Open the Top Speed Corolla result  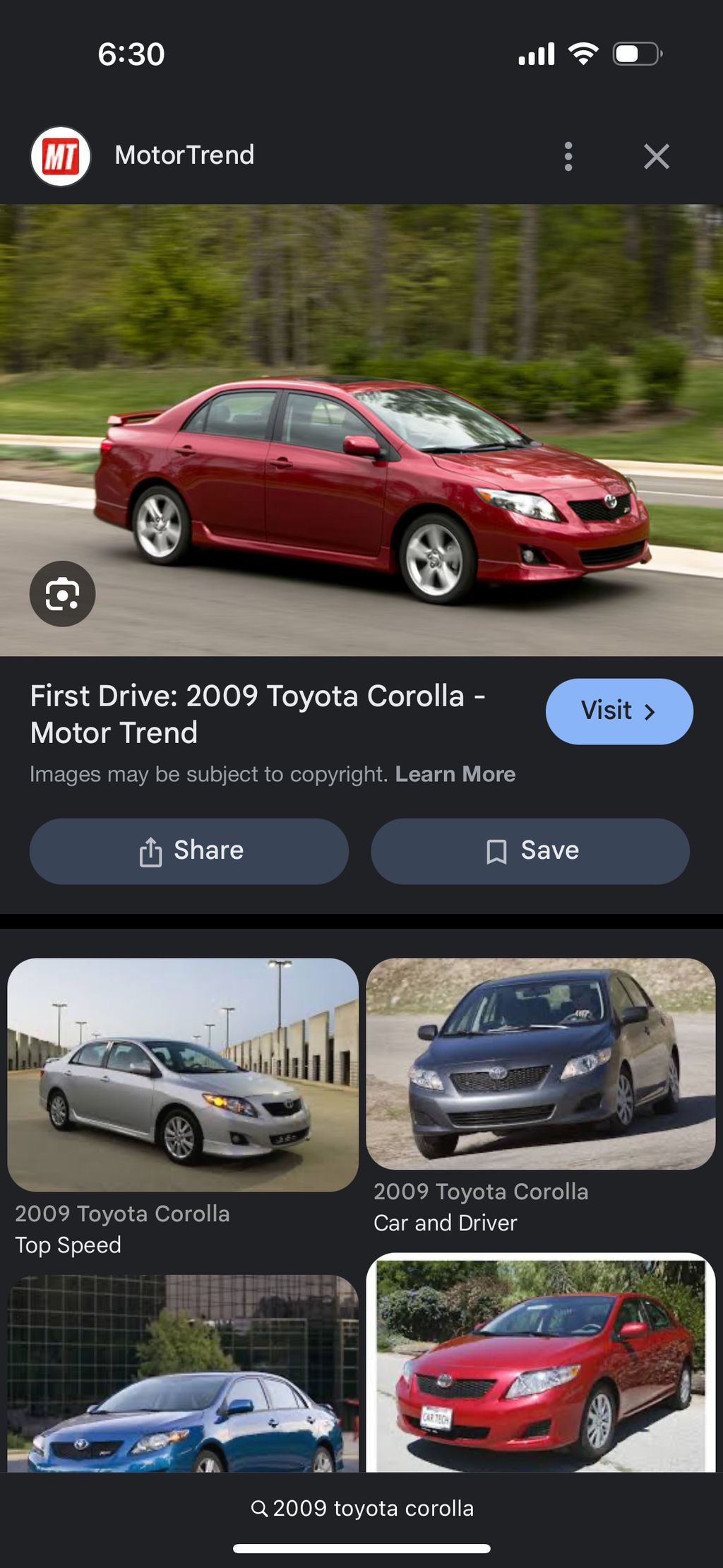[x=183, y=1075]
